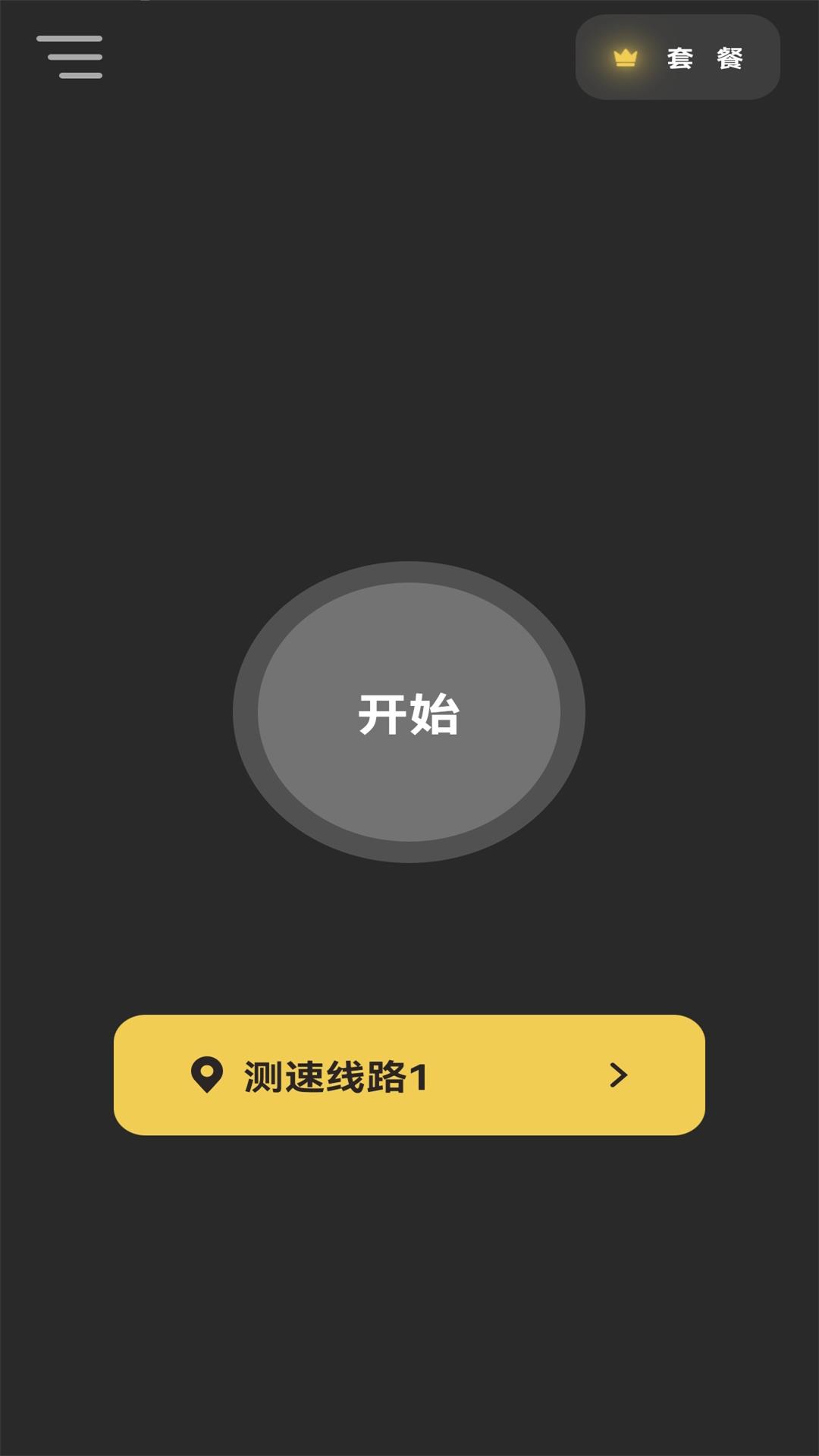Open the hamburger drawer menu
819x1456 pixels.
[70, 57]
